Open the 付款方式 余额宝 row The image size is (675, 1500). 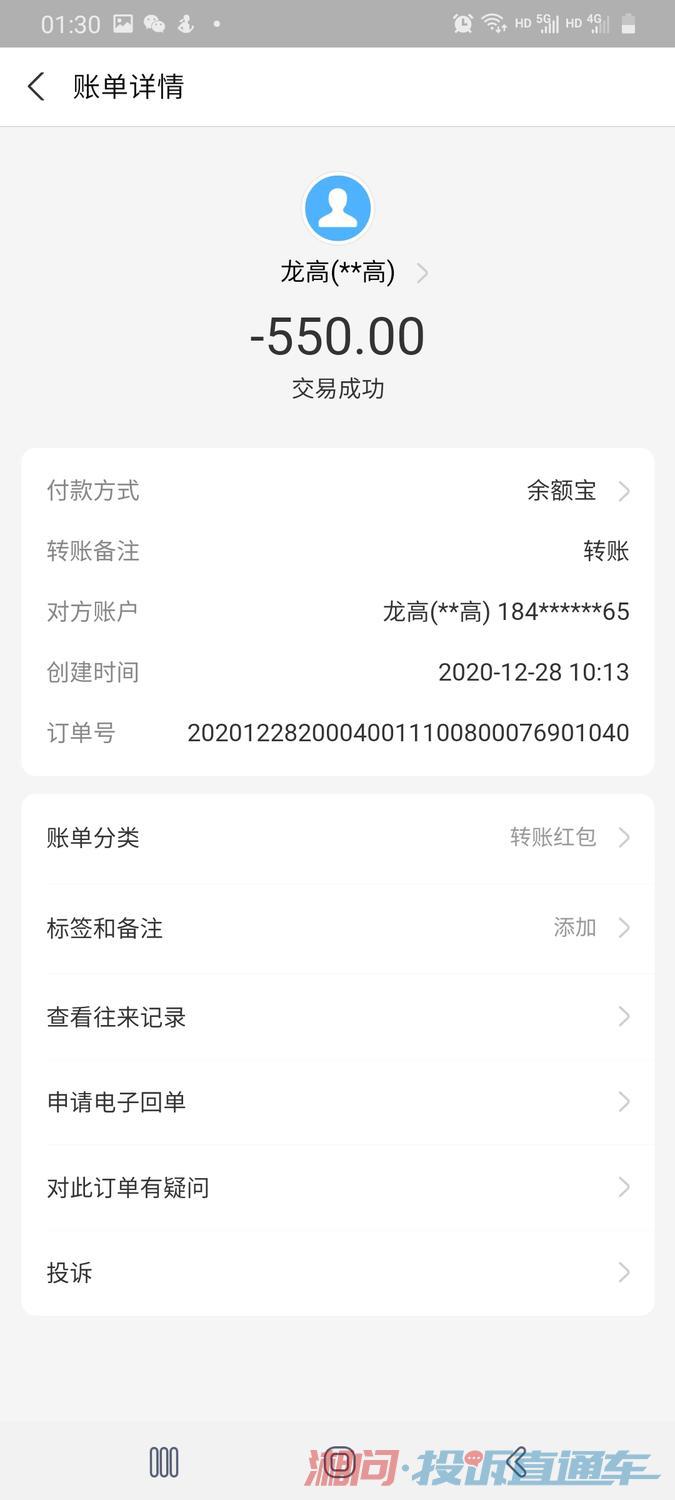point(337,491)
